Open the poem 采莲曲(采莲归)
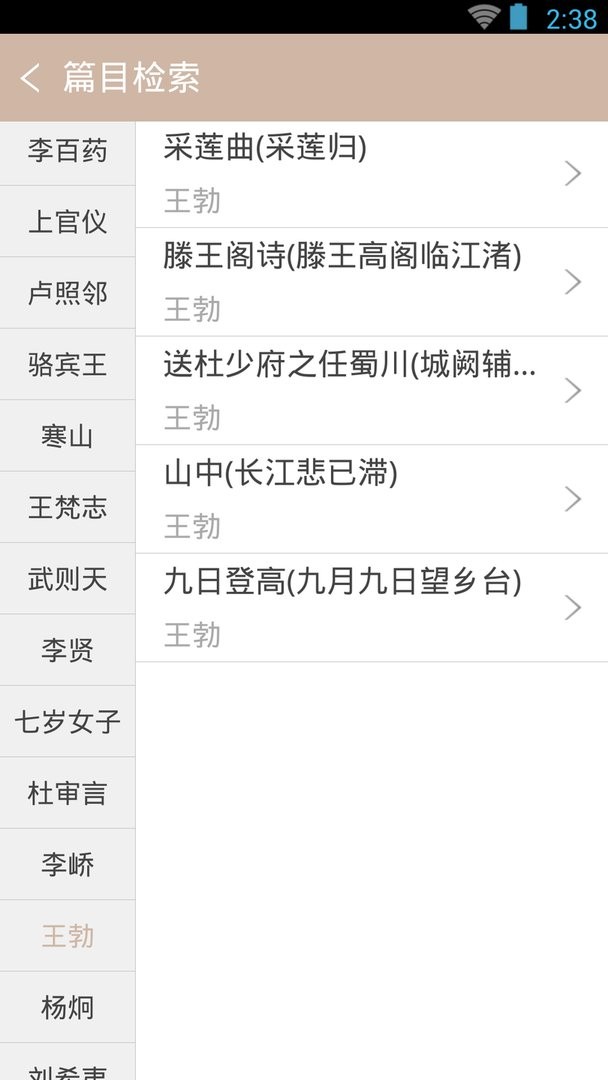Viewport: 608px width, 1080px height. (371, 174)
